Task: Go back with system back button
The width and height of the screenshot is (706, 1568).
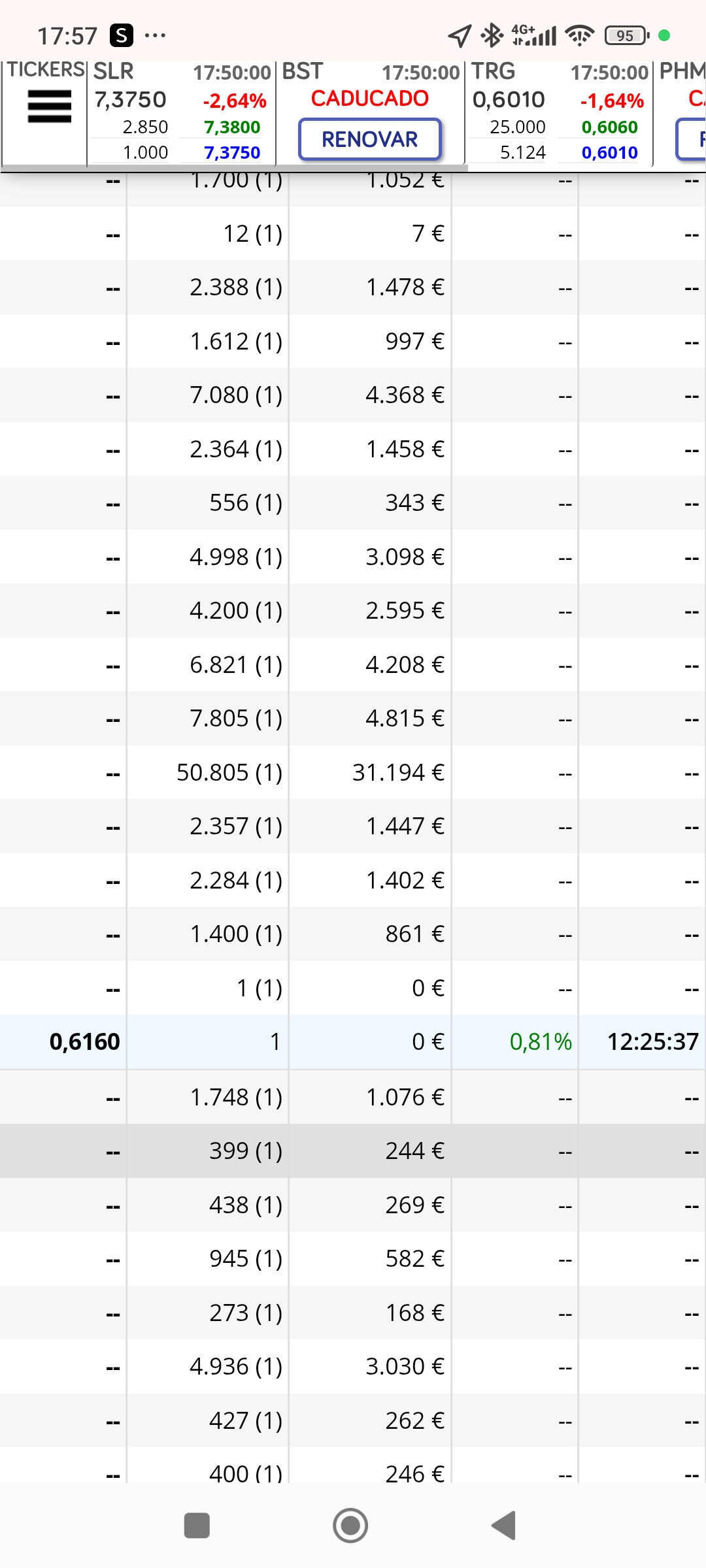Action: pos(503,1526)
